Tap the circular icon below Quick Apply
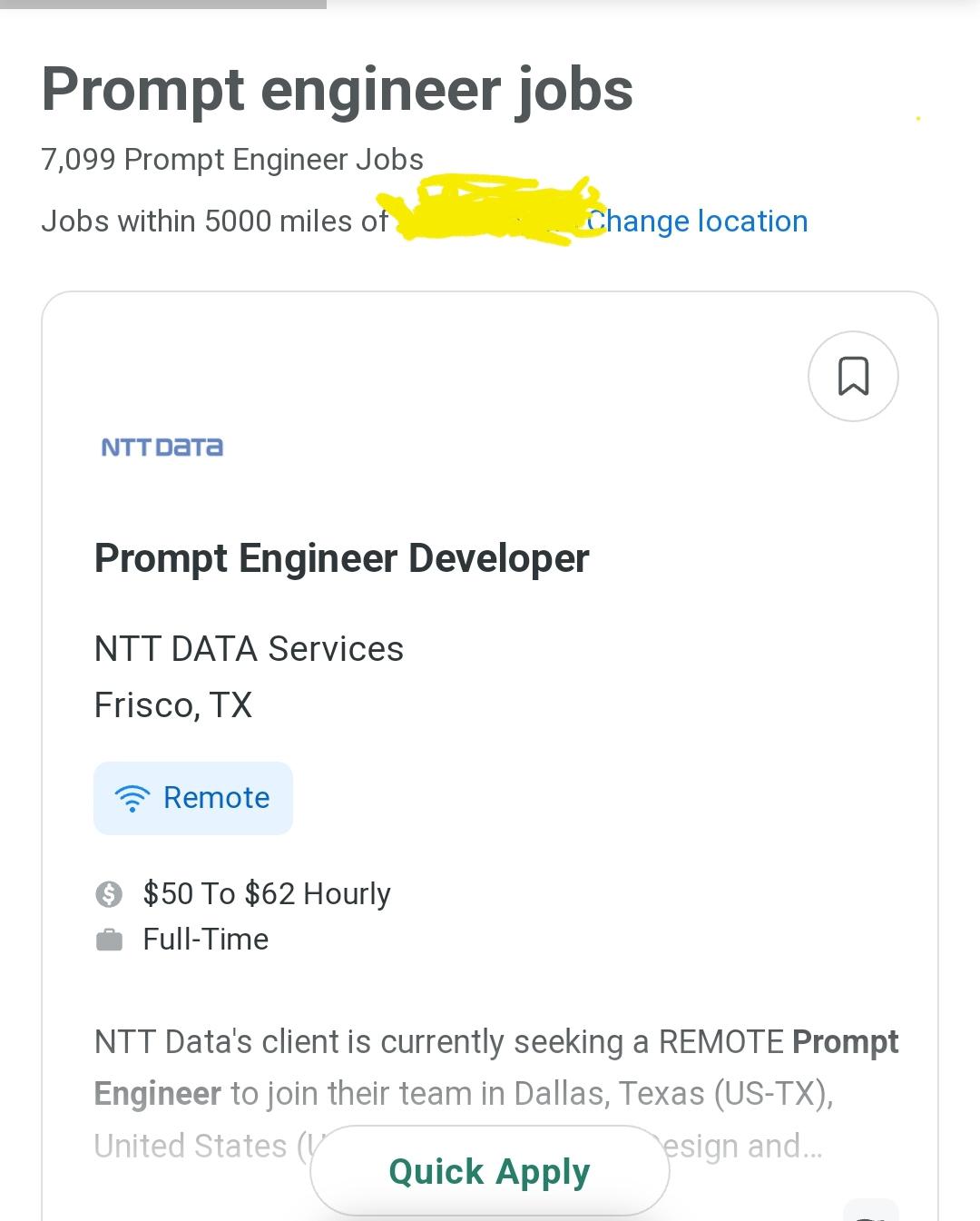 coord(872,1216)
